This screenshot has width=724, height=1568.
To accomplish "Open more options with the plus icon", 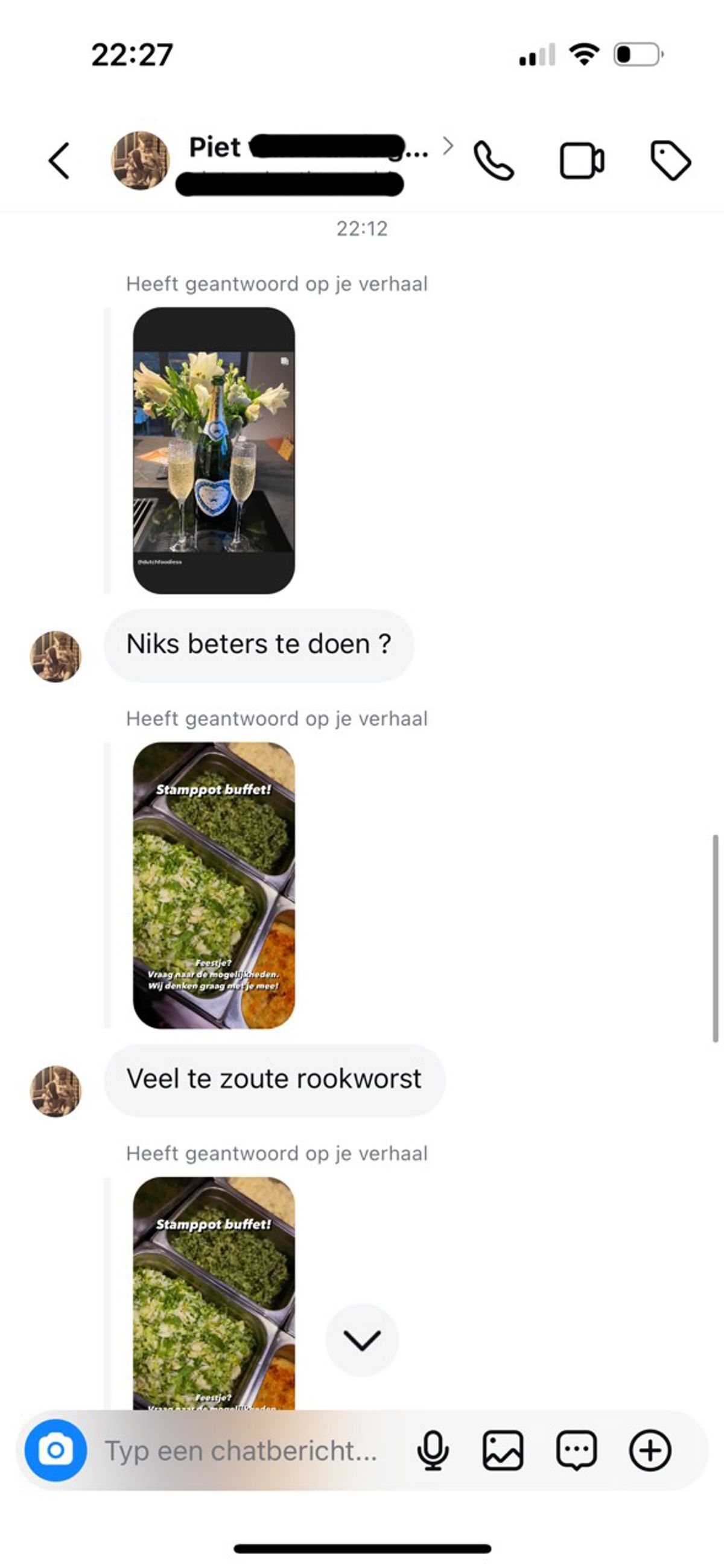I will [650, 1450].
